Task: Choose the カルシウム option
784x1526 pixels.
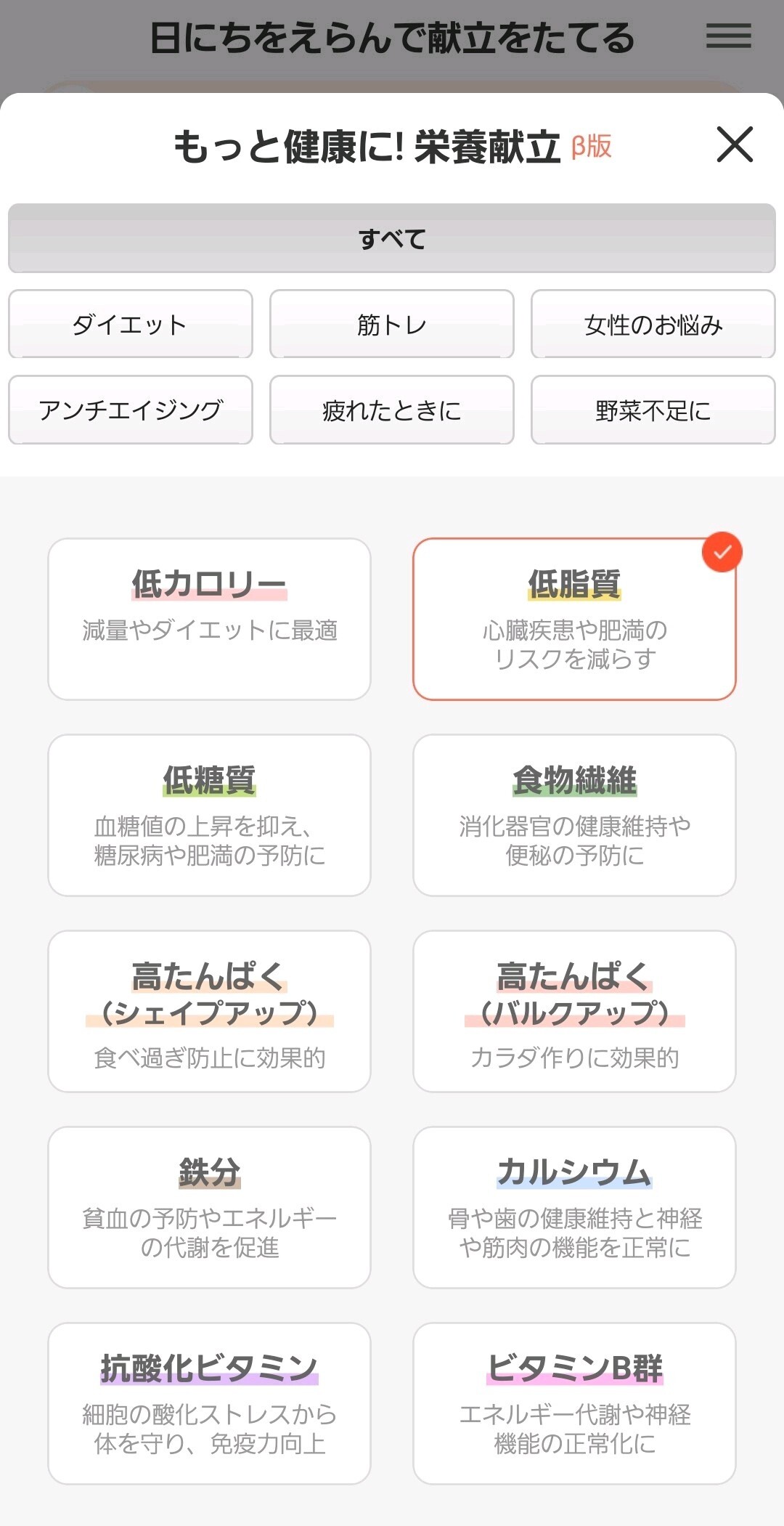Action: [574, 1207]
